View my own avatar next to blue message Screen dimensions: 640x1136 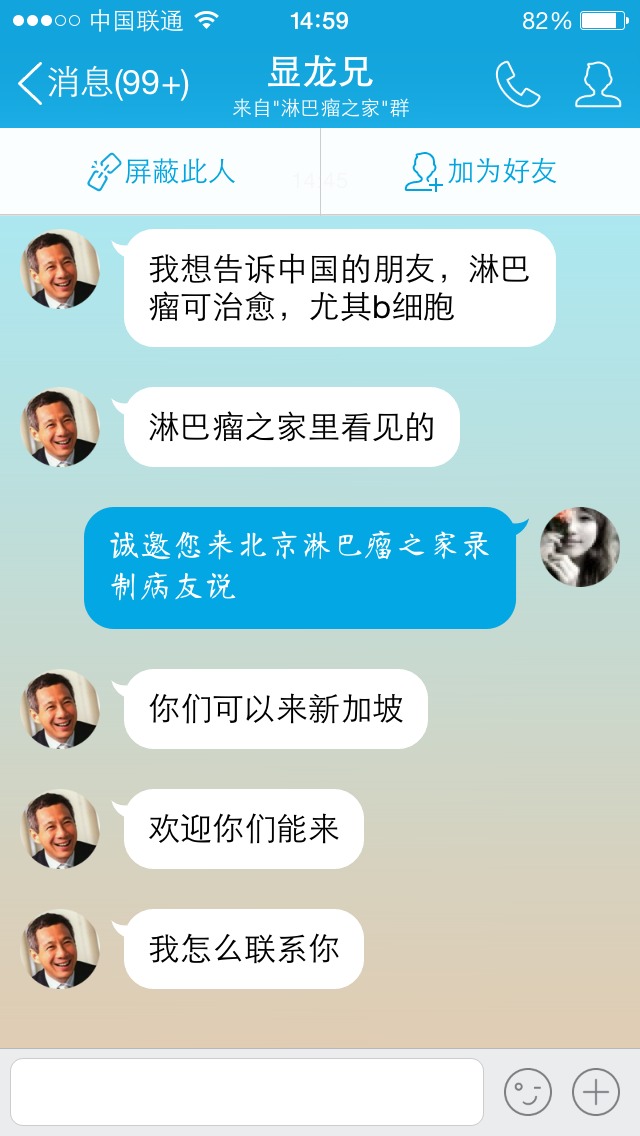point(579,547)
